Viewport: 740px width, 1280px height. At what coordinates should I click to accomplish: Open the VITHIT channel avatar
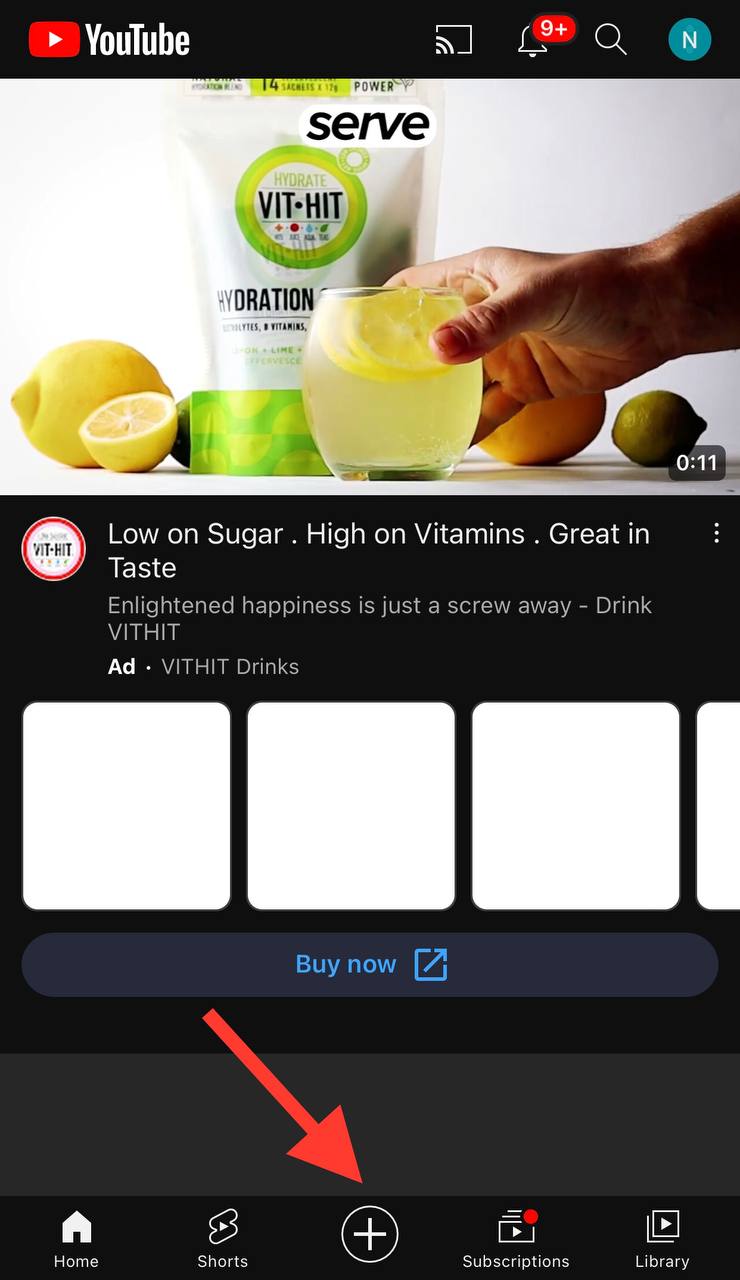point(53,548)
